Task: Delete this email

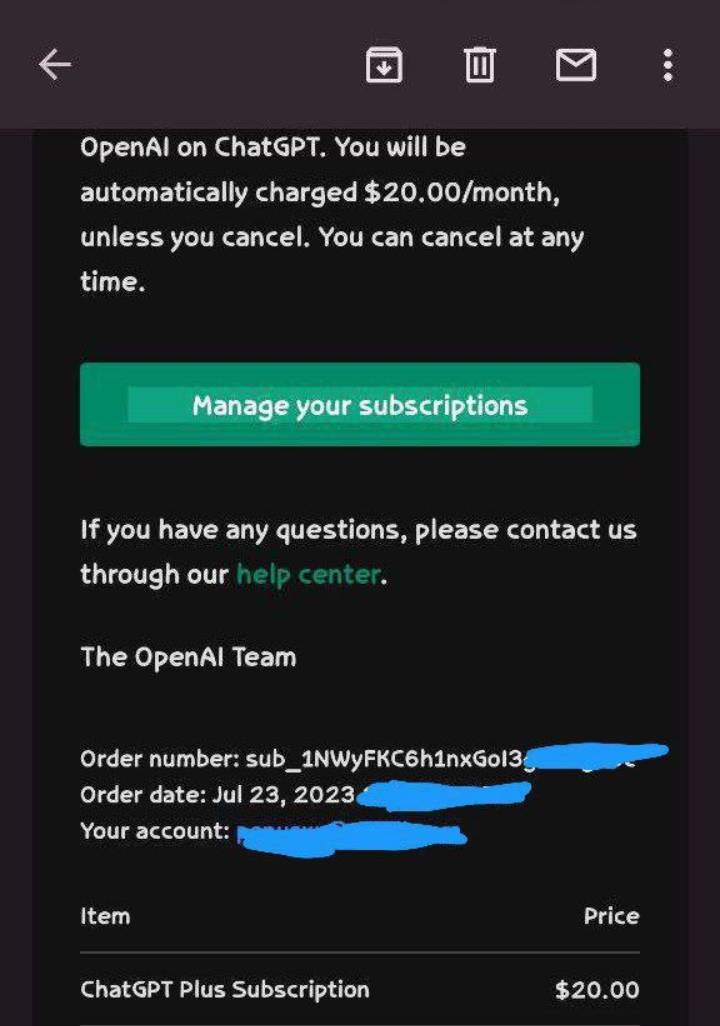Action: (x=479, y=66)
